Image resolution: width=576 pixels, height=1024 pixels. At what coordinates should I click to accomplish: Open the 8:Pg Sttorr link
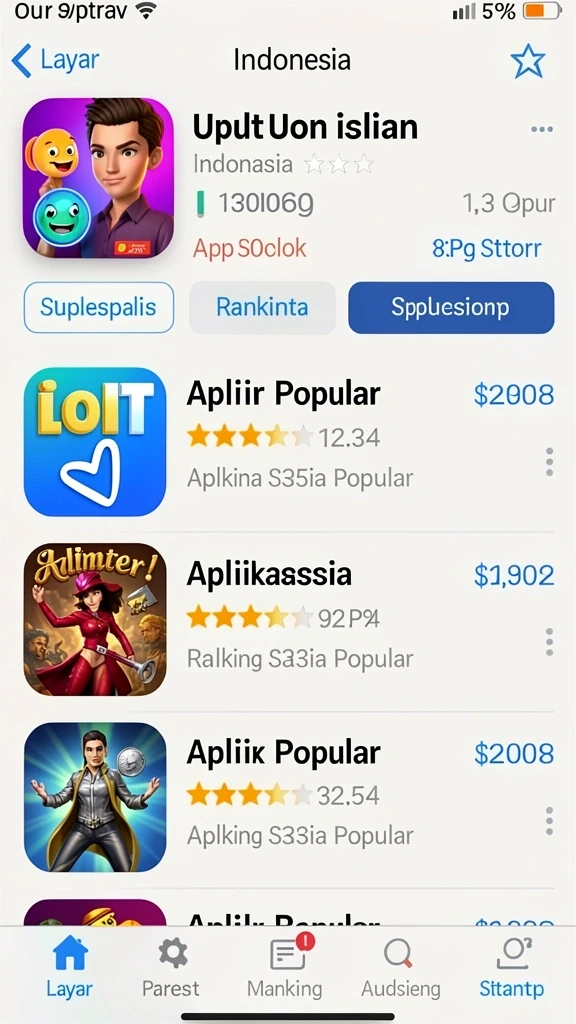point(487,249)
